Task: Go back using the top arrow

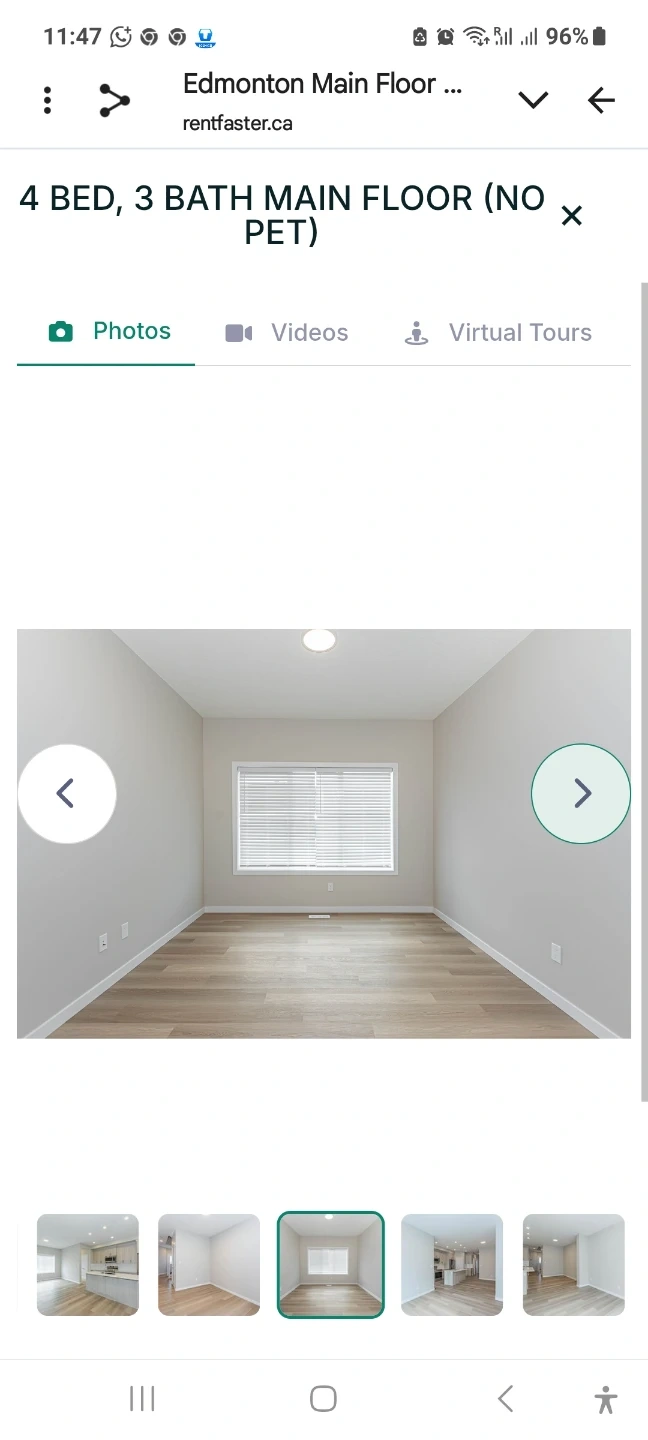Action: click(601, 100)
